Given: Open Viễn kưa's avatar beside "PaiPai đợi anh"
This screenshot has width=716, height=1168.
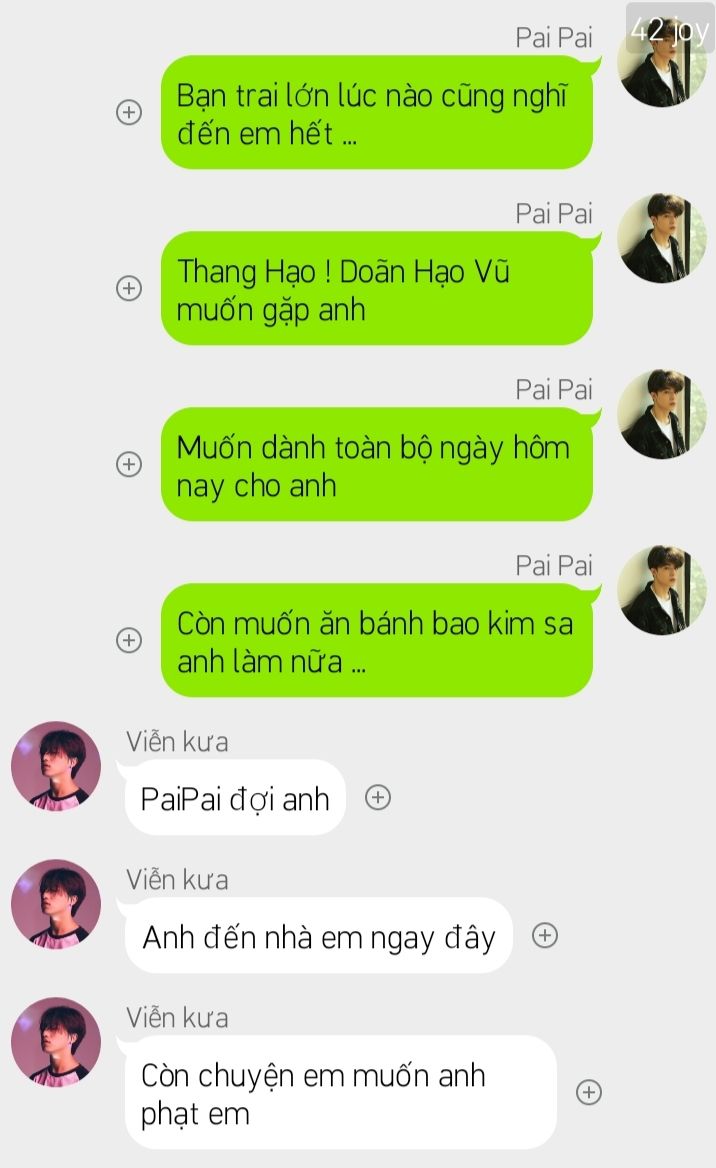Looking at the screenshot, I should coord(56,766).
